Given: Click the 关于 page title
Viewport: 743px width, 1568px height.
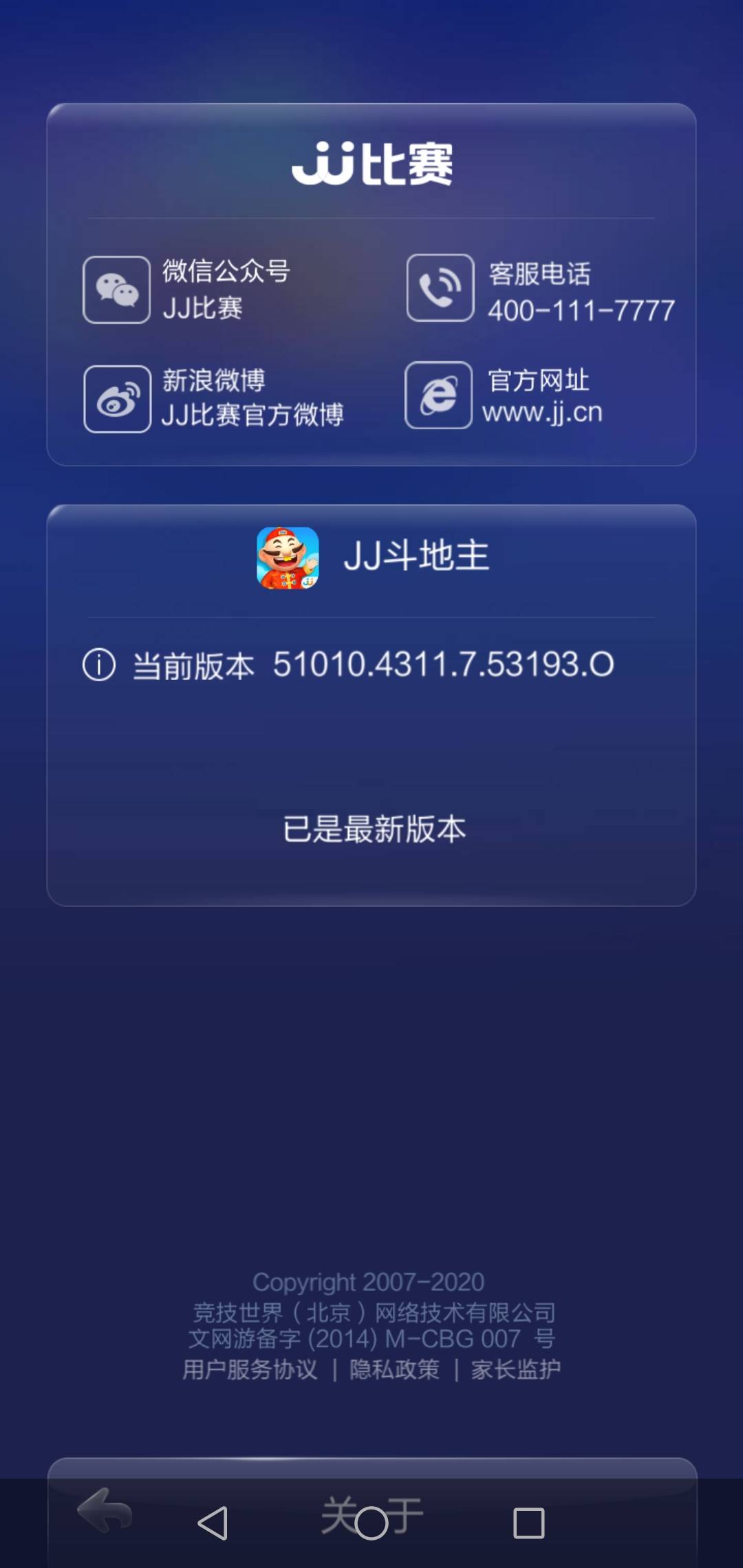Looking at the screenshot, I should pos(371,1516).
